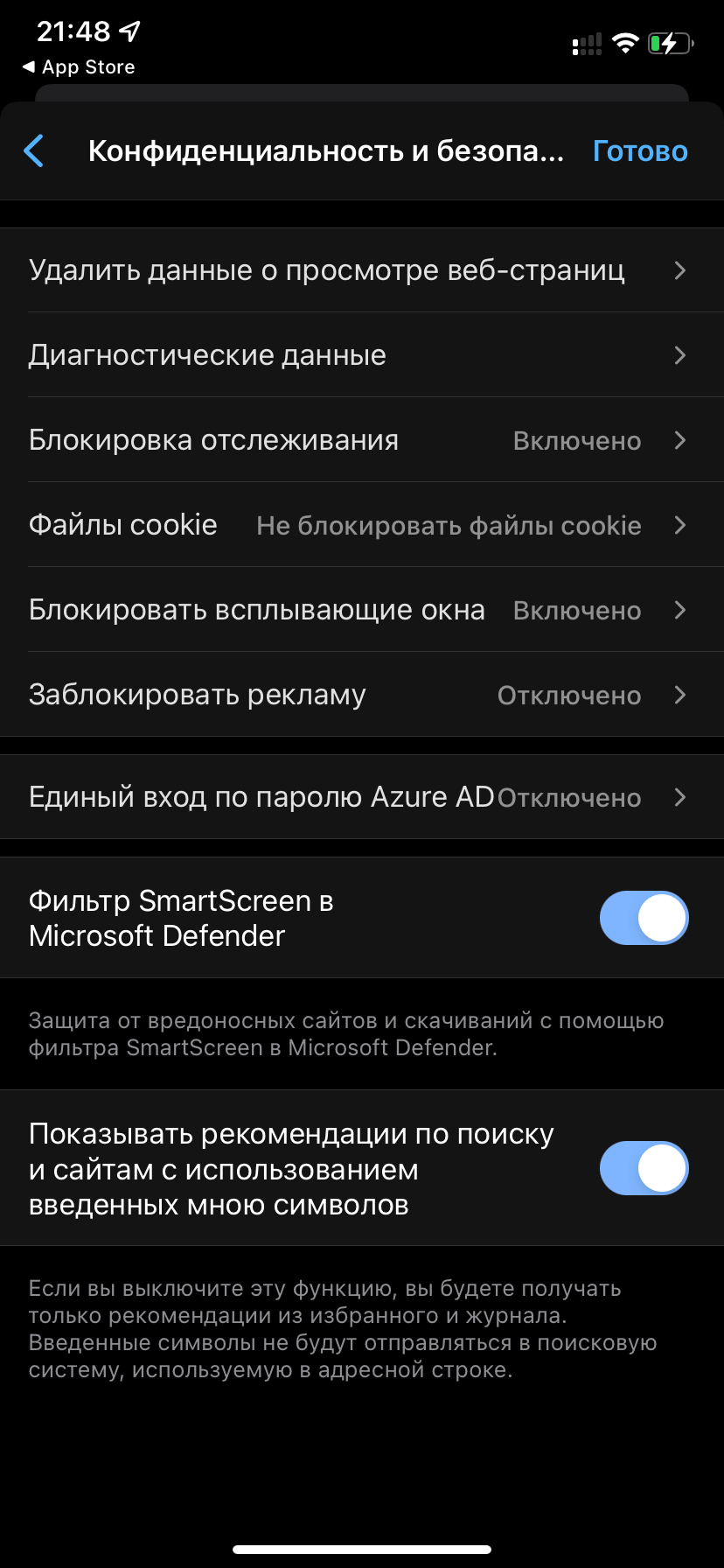Viewport: 724px width, 1568px height.
Task: Open Заблокировать рекламу setting
Action: click(x=361, y=696)
